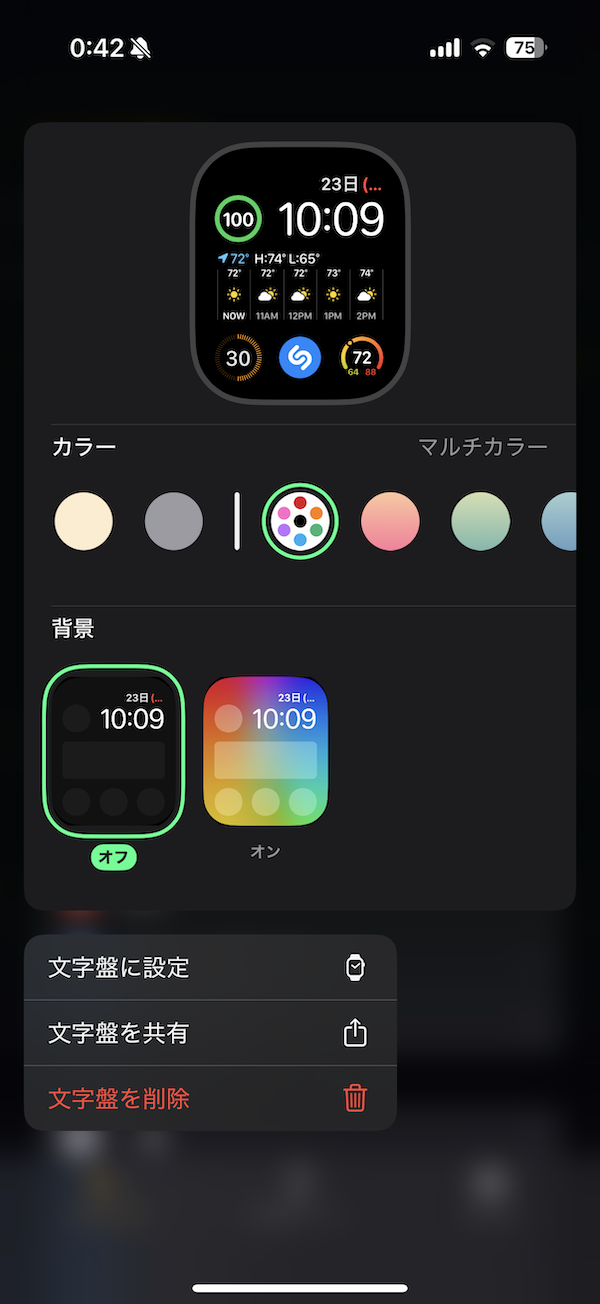Set background to オフ watch face
This screenshot has width=600, height=1304.
114,750
